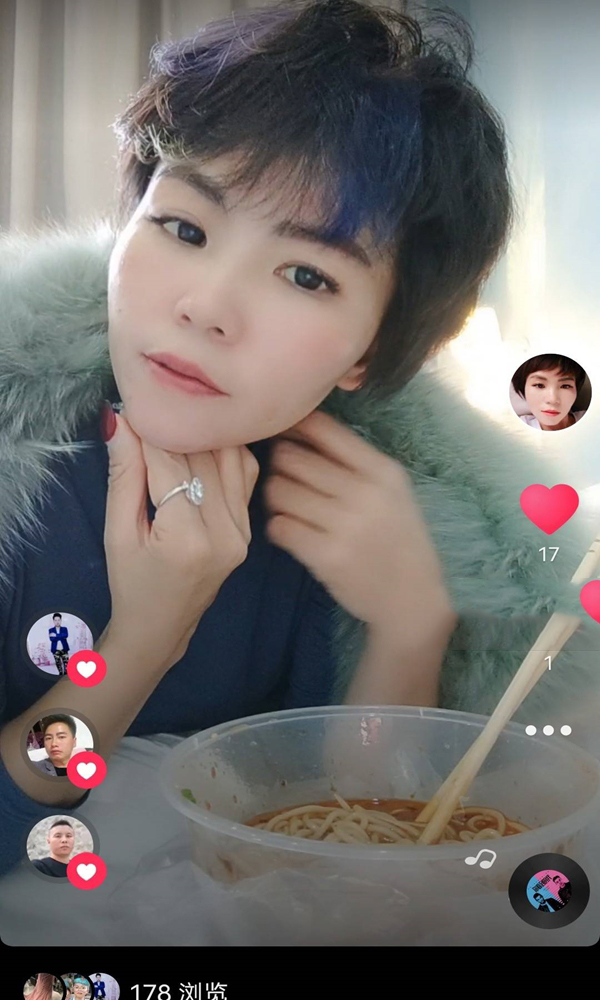View the liker avatar of man in black top
This screenshot has width=600, height=1000.
[x=59, y=846]
